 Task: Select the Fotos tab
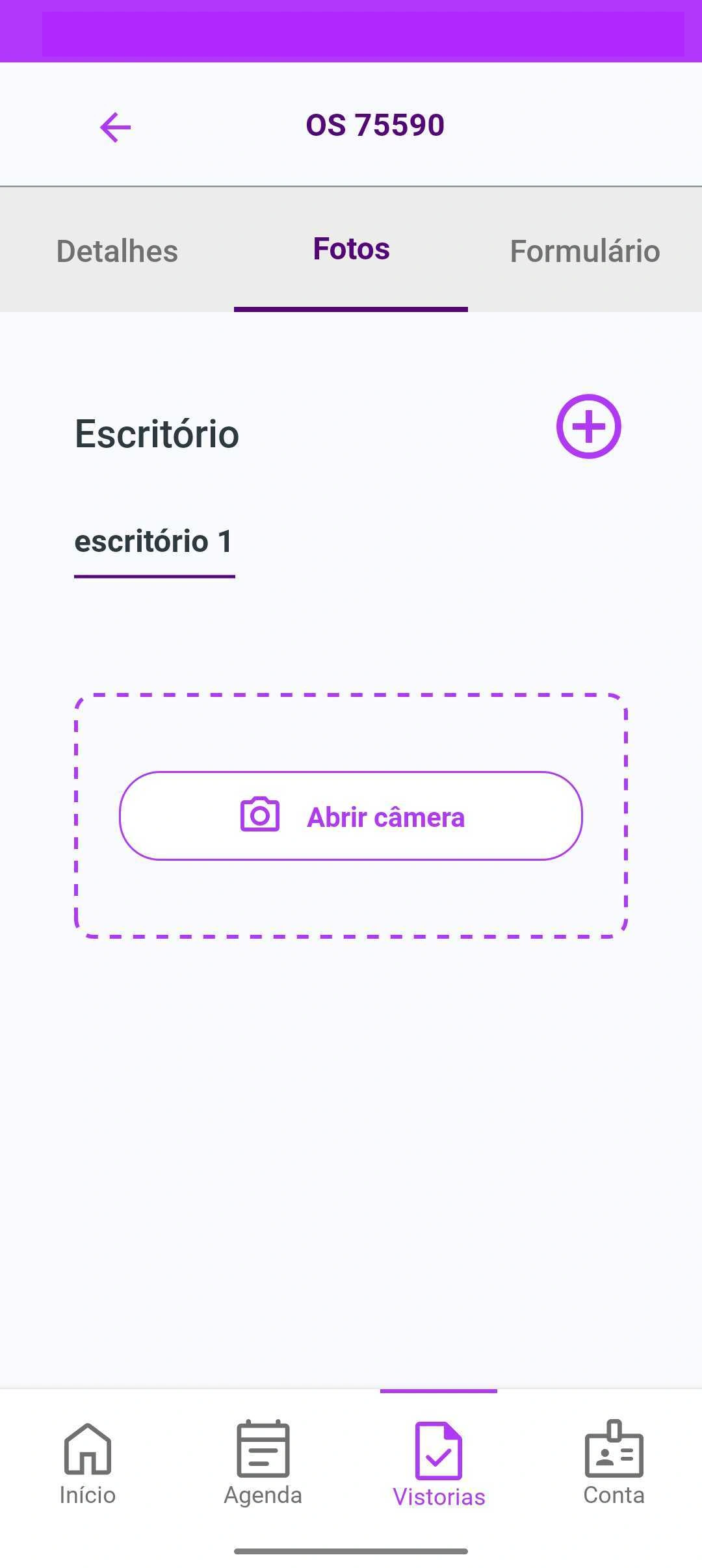tap(351, 250)
